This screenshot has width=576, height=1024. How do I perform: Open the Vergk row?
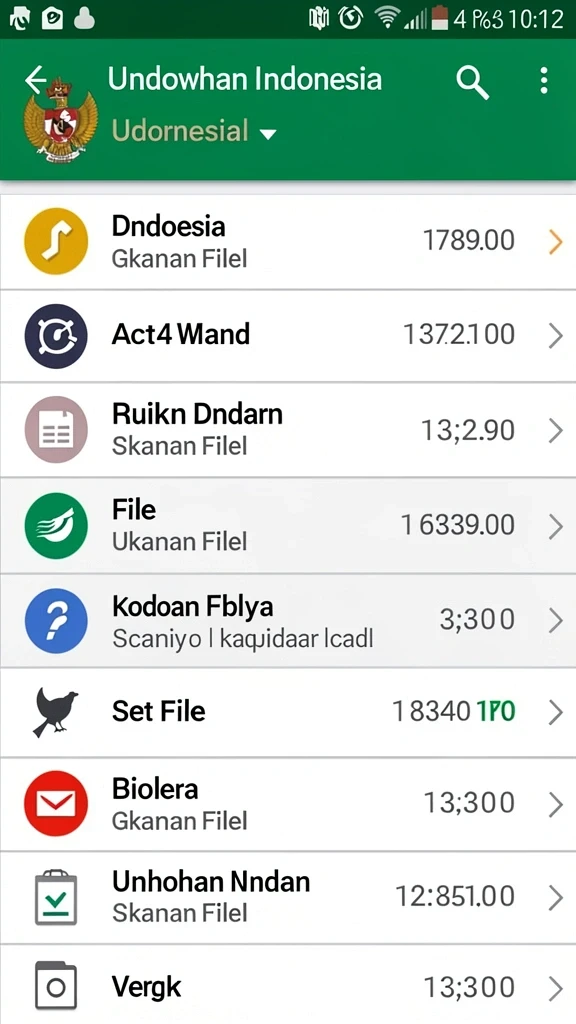[288, 984]
